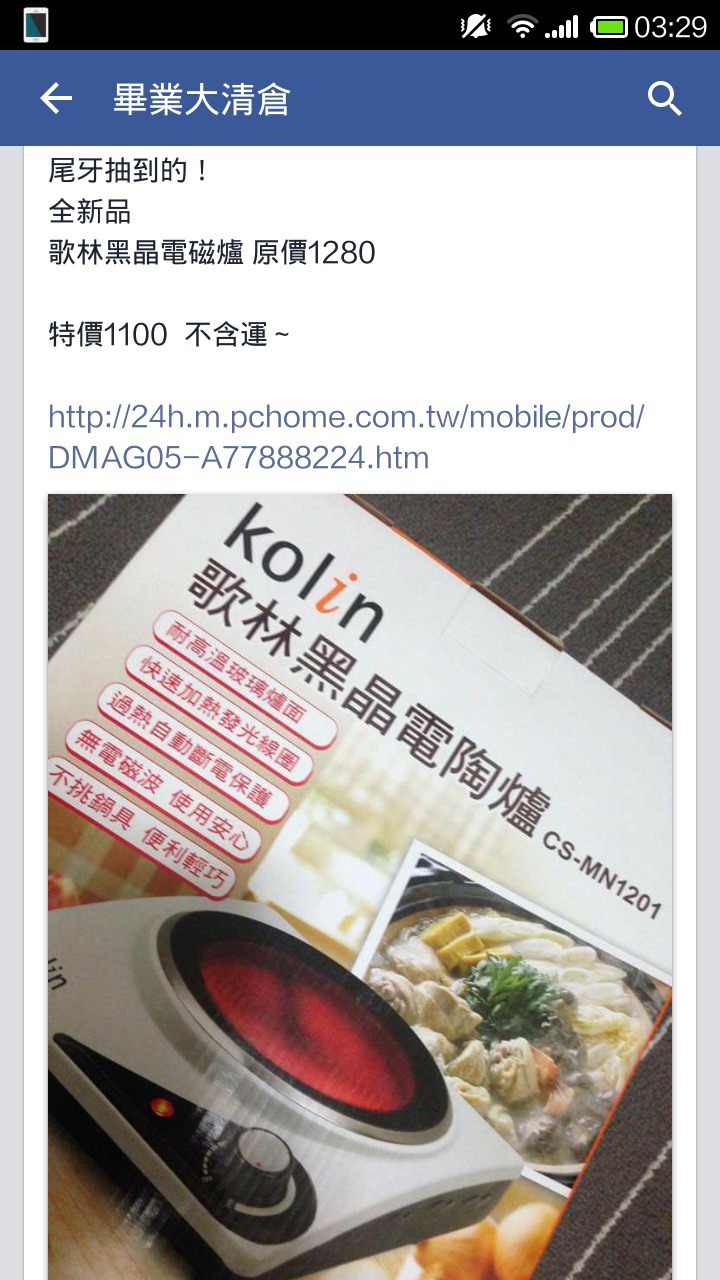Open search in the group
Screen dimensions: 720x1280
coord(664,98)
